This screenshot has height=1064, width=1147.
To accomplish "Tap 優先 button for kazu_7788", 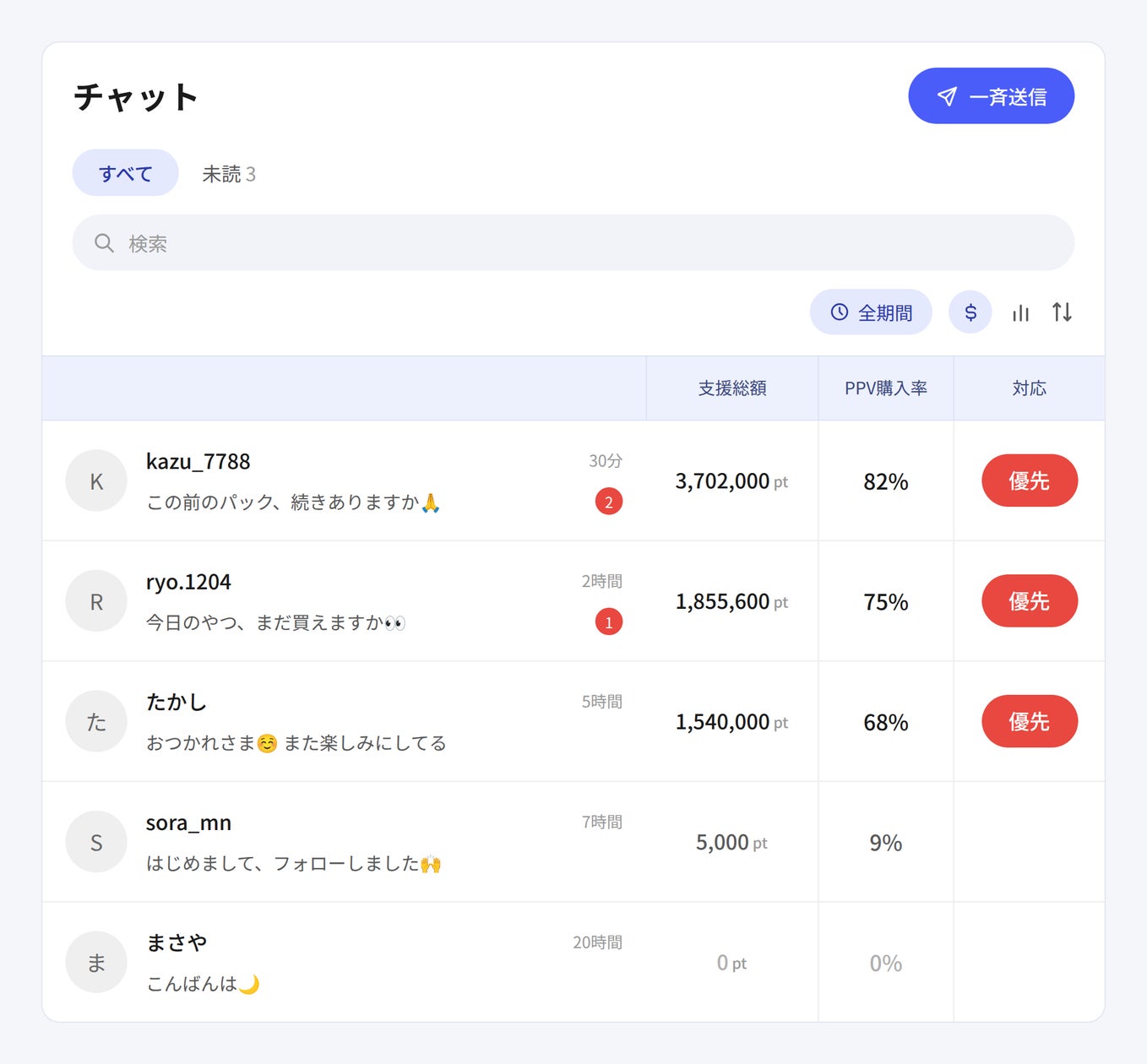I will [x=1029, y=480].
